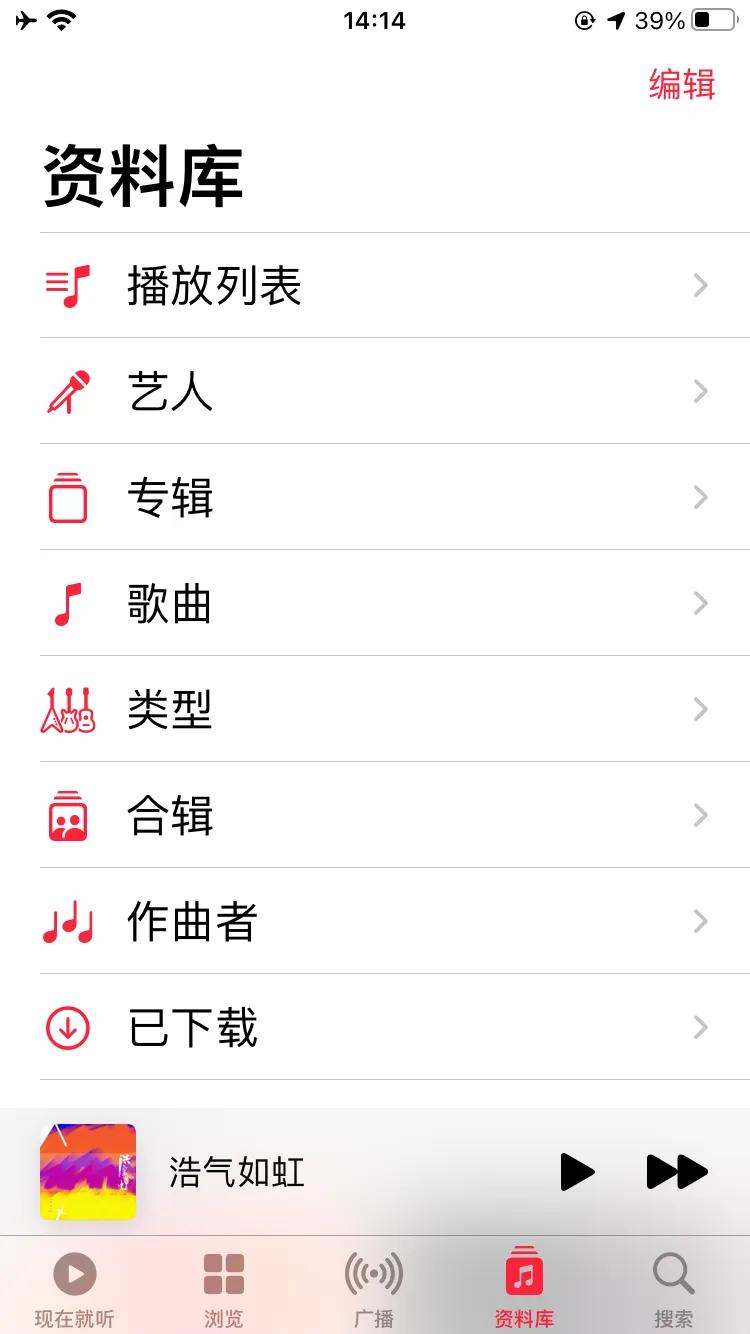
Task: Select the 歌曲 (Songs) row
Action: click(375, 603)
